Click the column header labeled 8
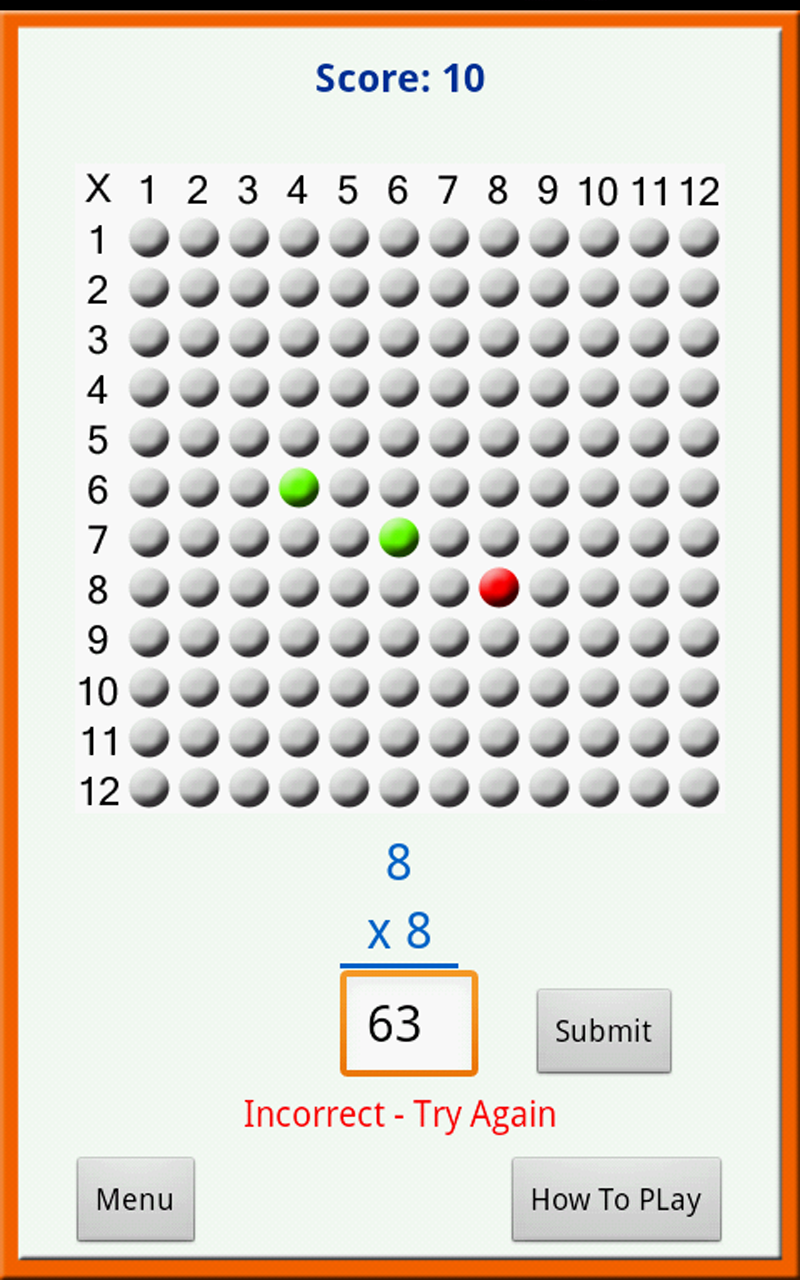Image resolution: width=800 pixels, height=1280 pixels. [497, 191]
